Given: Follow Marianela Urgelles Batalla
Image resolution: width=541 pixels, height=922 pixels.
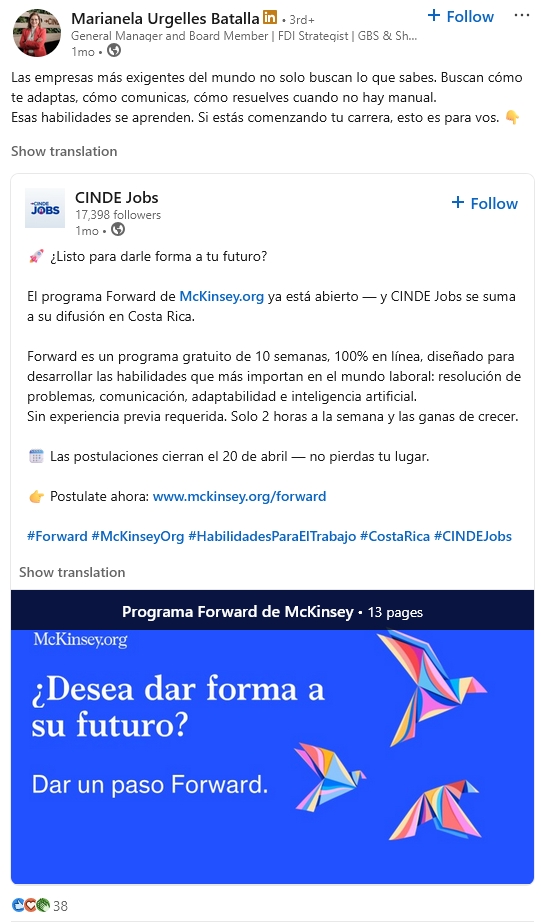Looking at the screenshot, I should (x=460, y=16).
